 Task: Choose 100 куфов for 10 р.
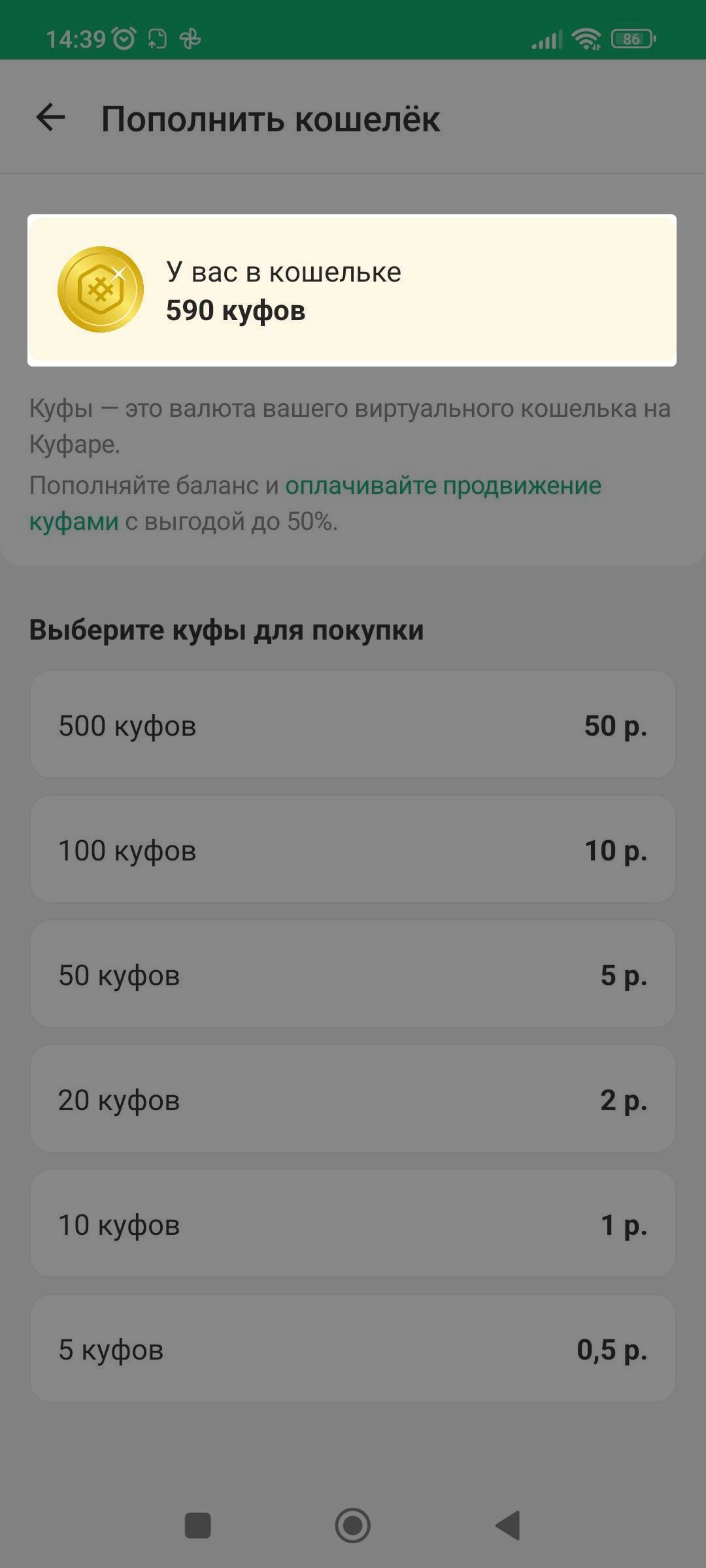pyautogui.click(x=352, y=850)
